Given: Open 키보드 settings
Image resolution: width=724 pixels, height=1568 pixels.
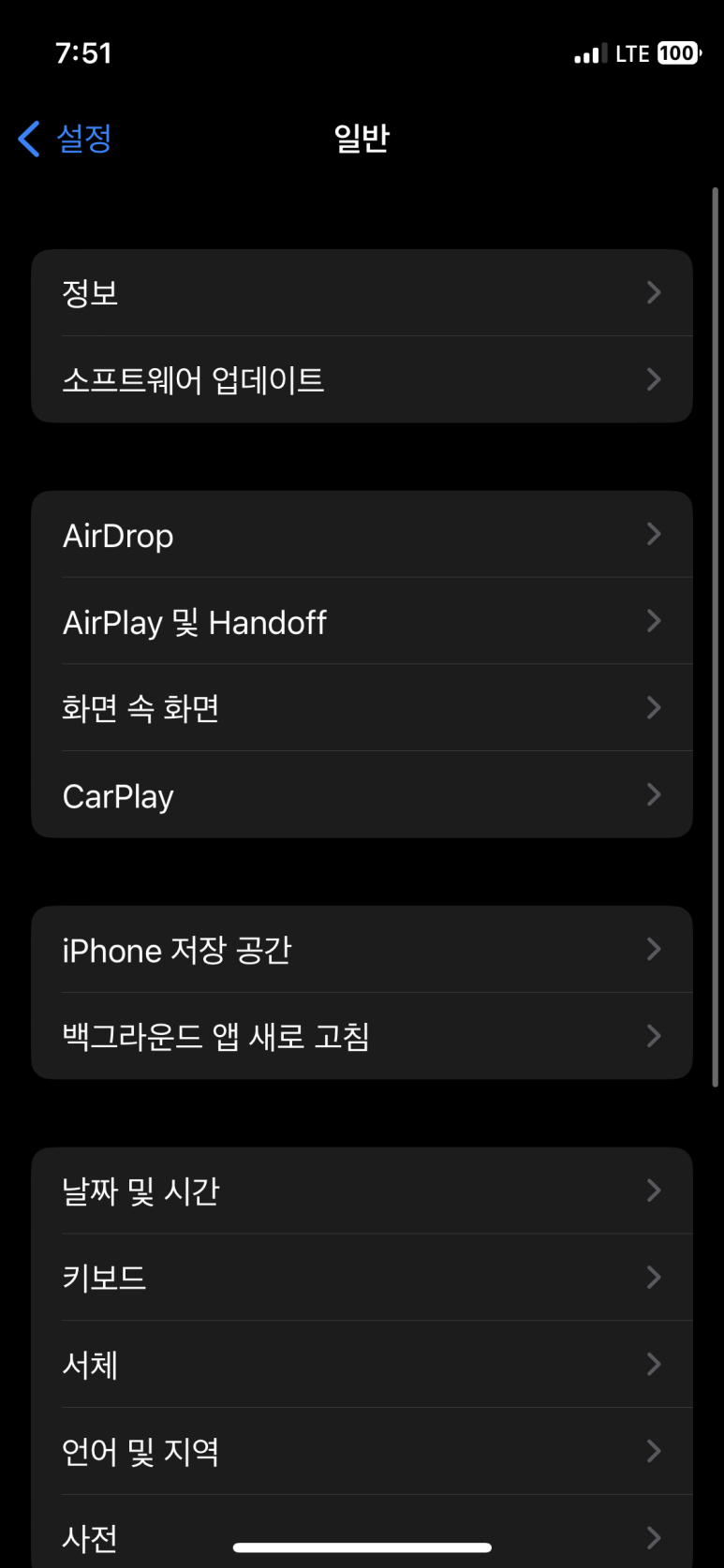Looking at the screenshot, I should click(x=362, y=1278).
